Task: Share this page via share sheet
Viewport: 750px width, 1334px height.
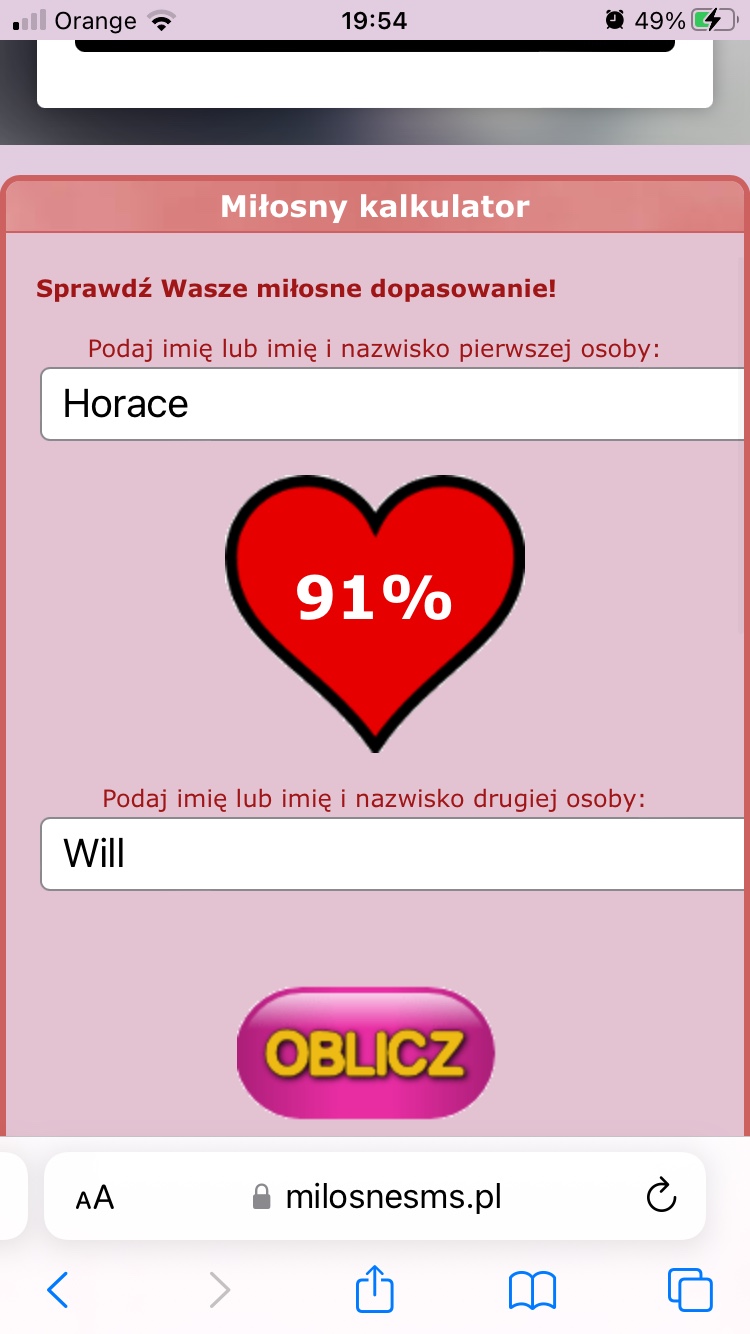Action: pos(375,1288)
